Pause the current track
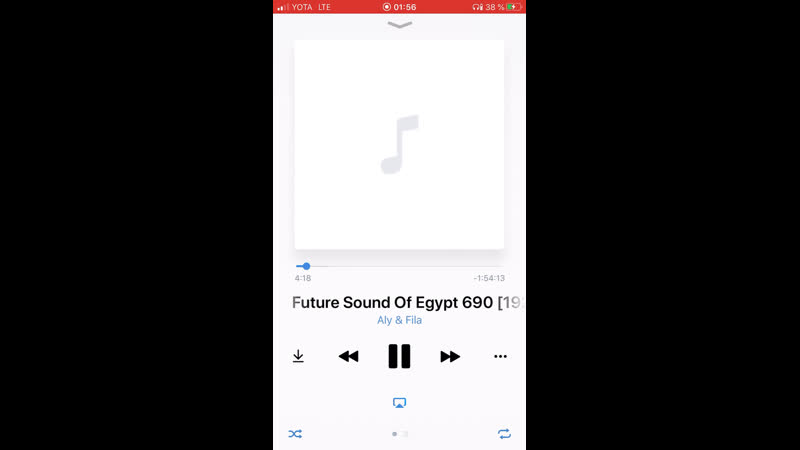800x450 pixels. click(399, 356)
